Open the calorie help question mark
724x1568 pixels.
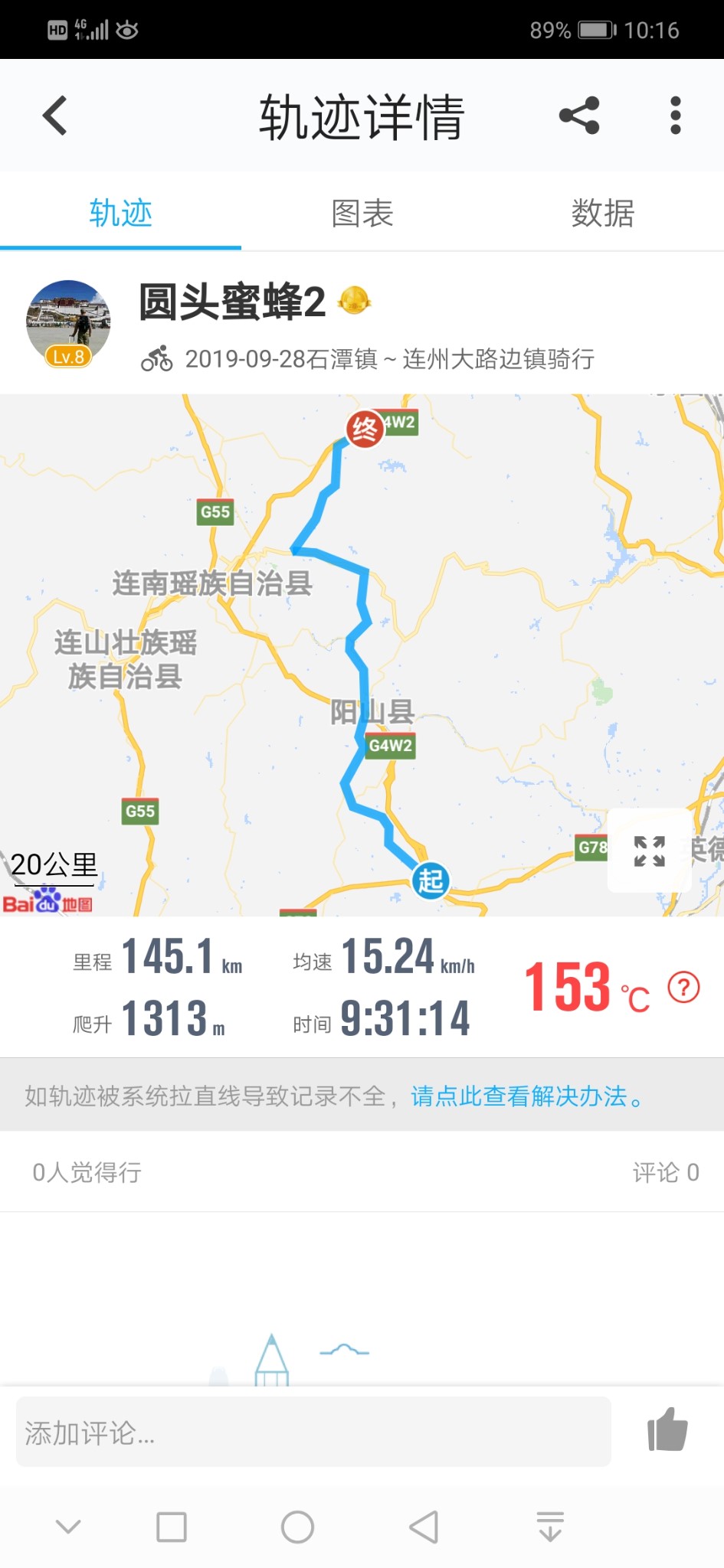click(x=683, y=987)
